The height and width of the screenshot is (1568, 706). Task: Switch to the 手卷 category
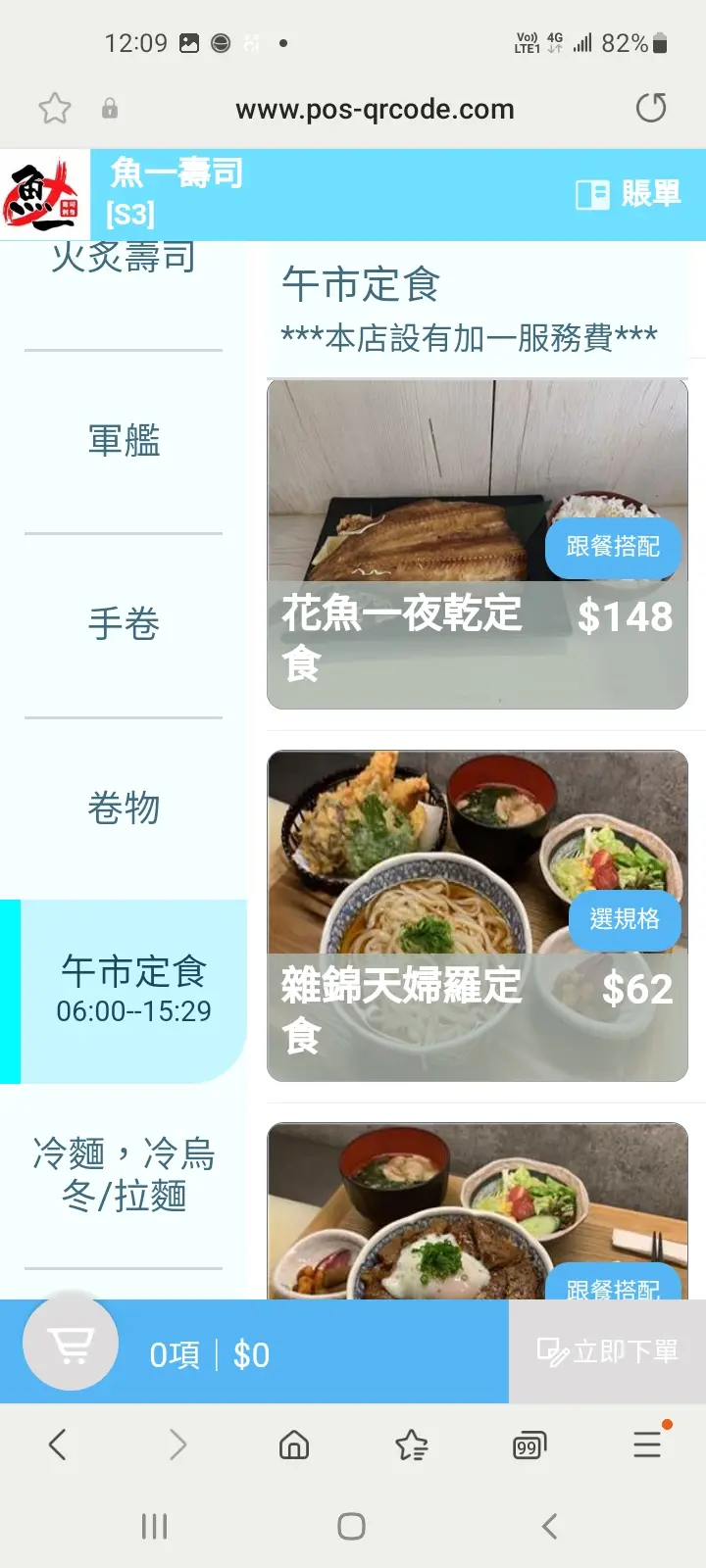click(124, 623)
